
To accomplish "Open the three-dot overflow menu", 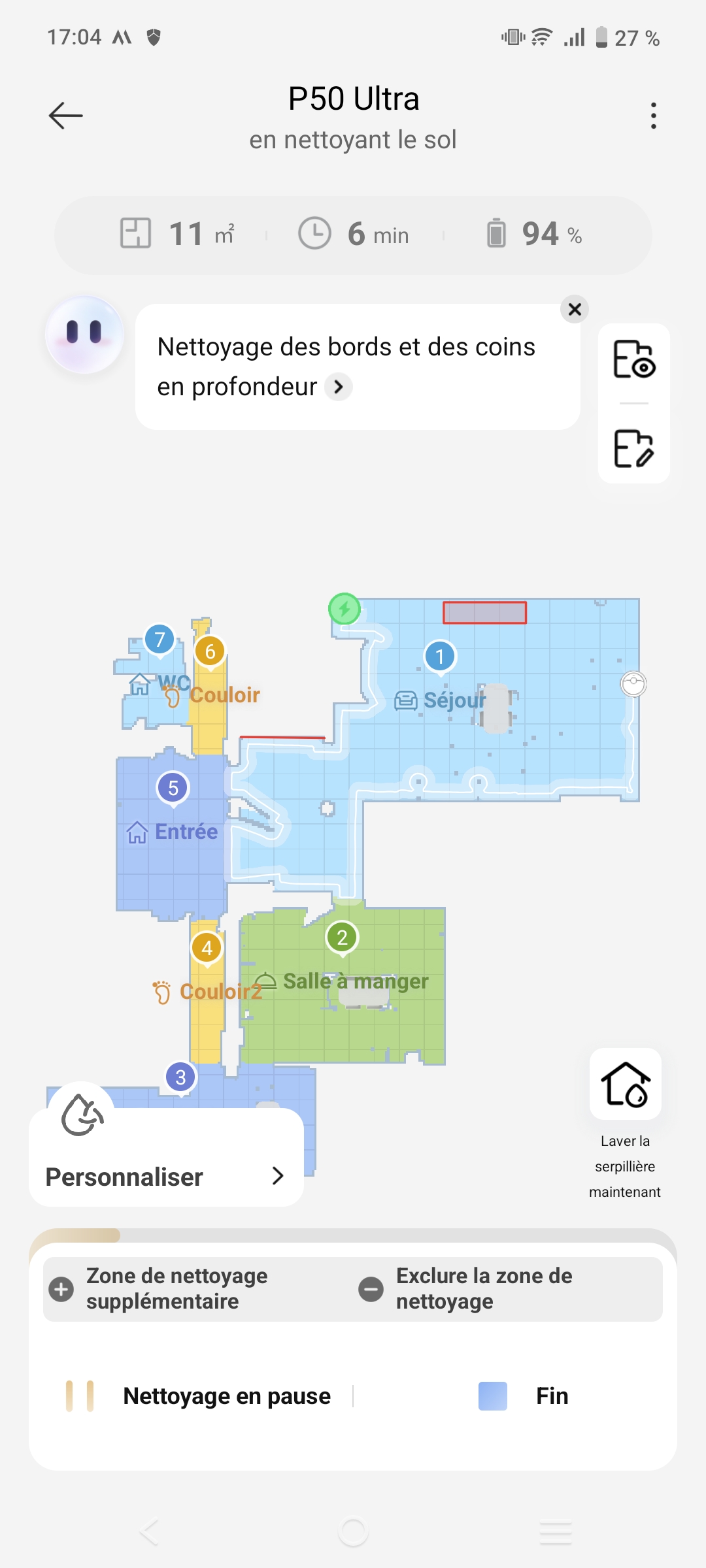I will point(653,116).
